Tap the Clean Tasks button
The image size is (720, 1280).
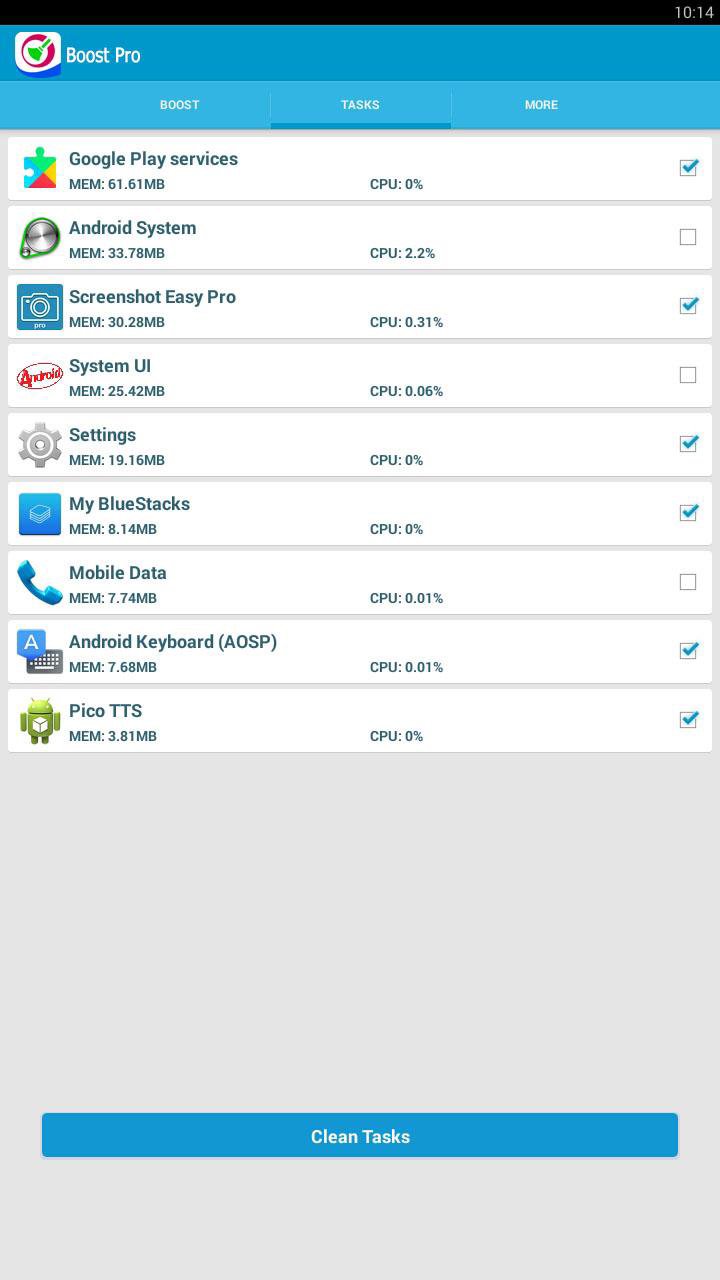tap(360, 1136)
